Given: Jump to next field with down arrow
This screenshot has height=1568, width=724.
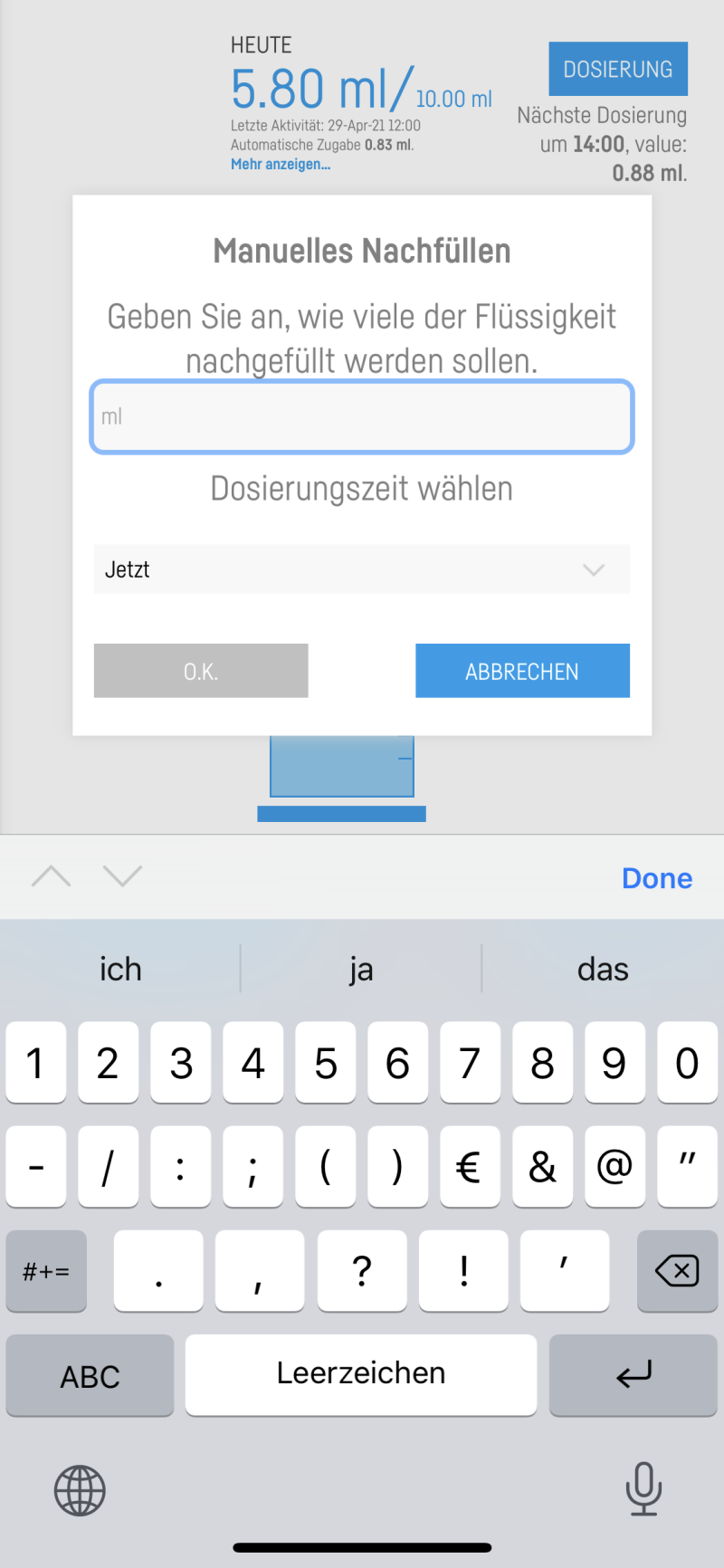Looking at the screenshot, I should tap(122, 875).
